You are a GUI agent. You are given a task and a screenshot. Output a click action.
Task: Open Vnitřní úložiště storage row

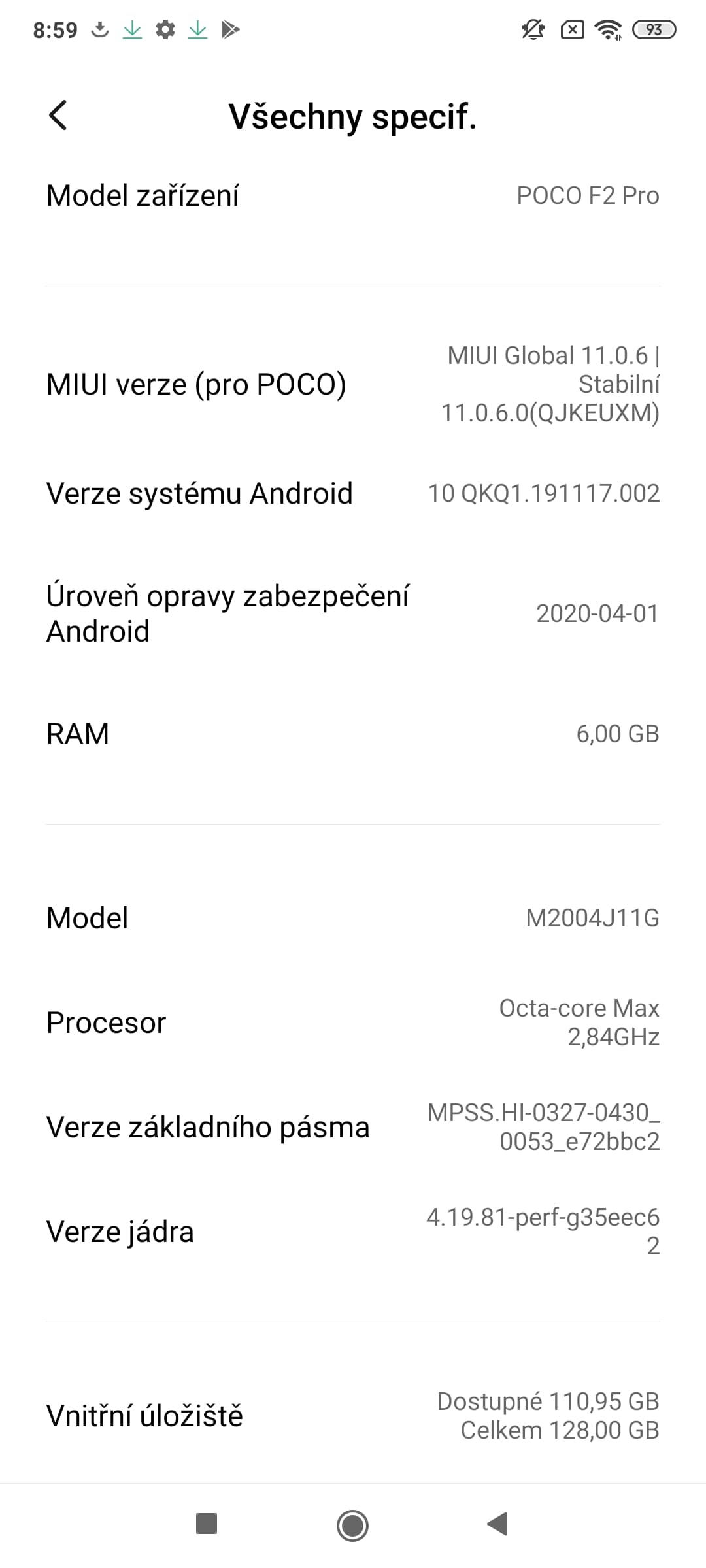point(353,1416)
